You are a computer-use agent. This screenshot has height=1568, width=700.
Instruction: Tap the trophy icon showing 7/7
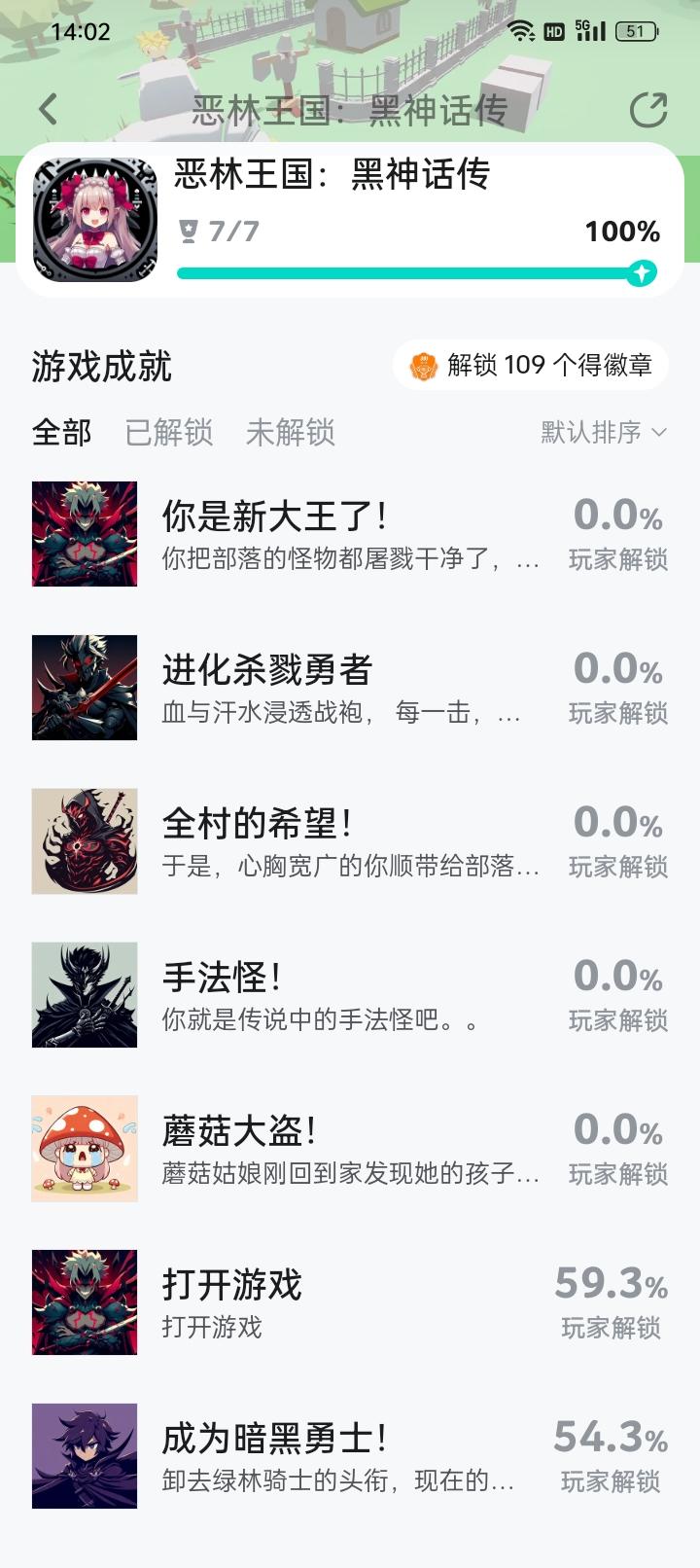pos(191,231)
